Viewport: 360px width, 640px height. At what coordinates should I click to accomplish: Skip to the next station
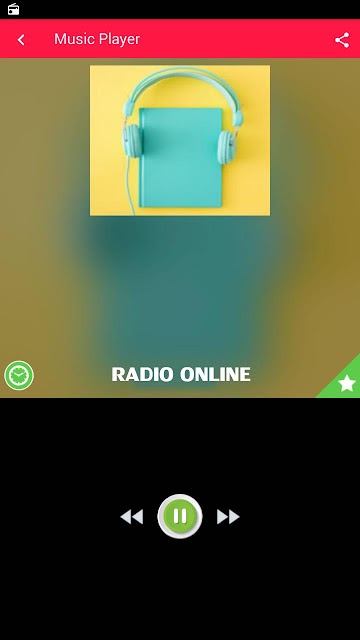click(x=228, y=517)
